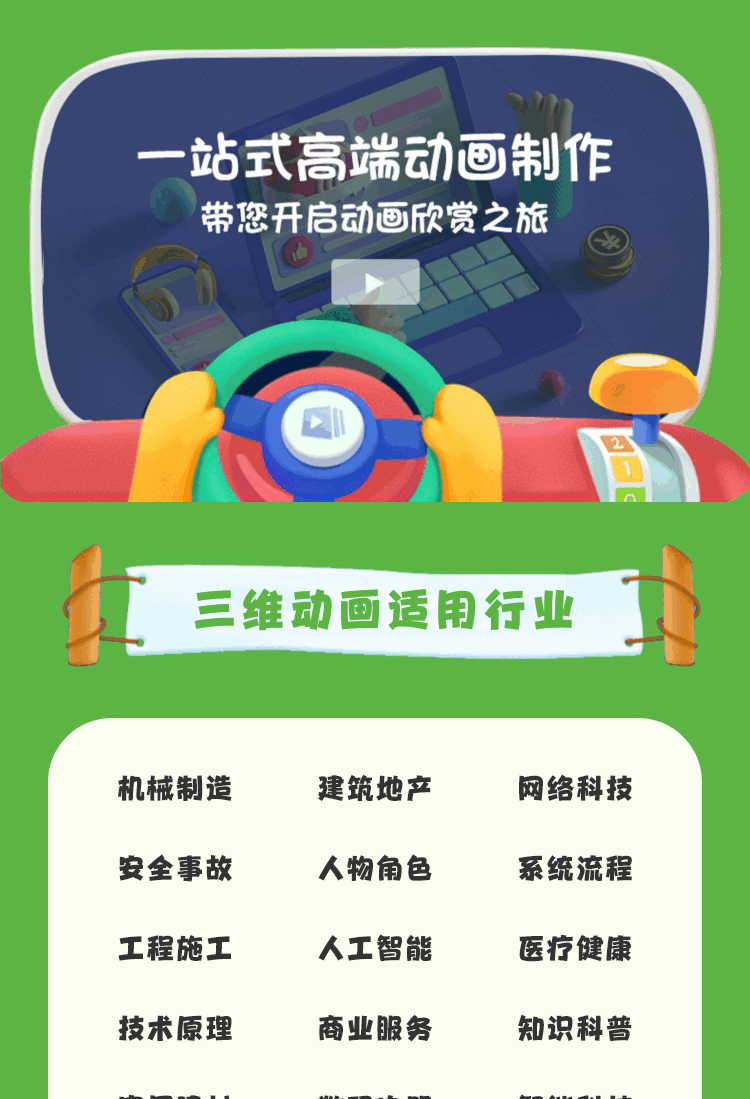Viewport: 750px width, 1099px height.
Task: View the 医疗健康 industry
Action: coord(575,949)
